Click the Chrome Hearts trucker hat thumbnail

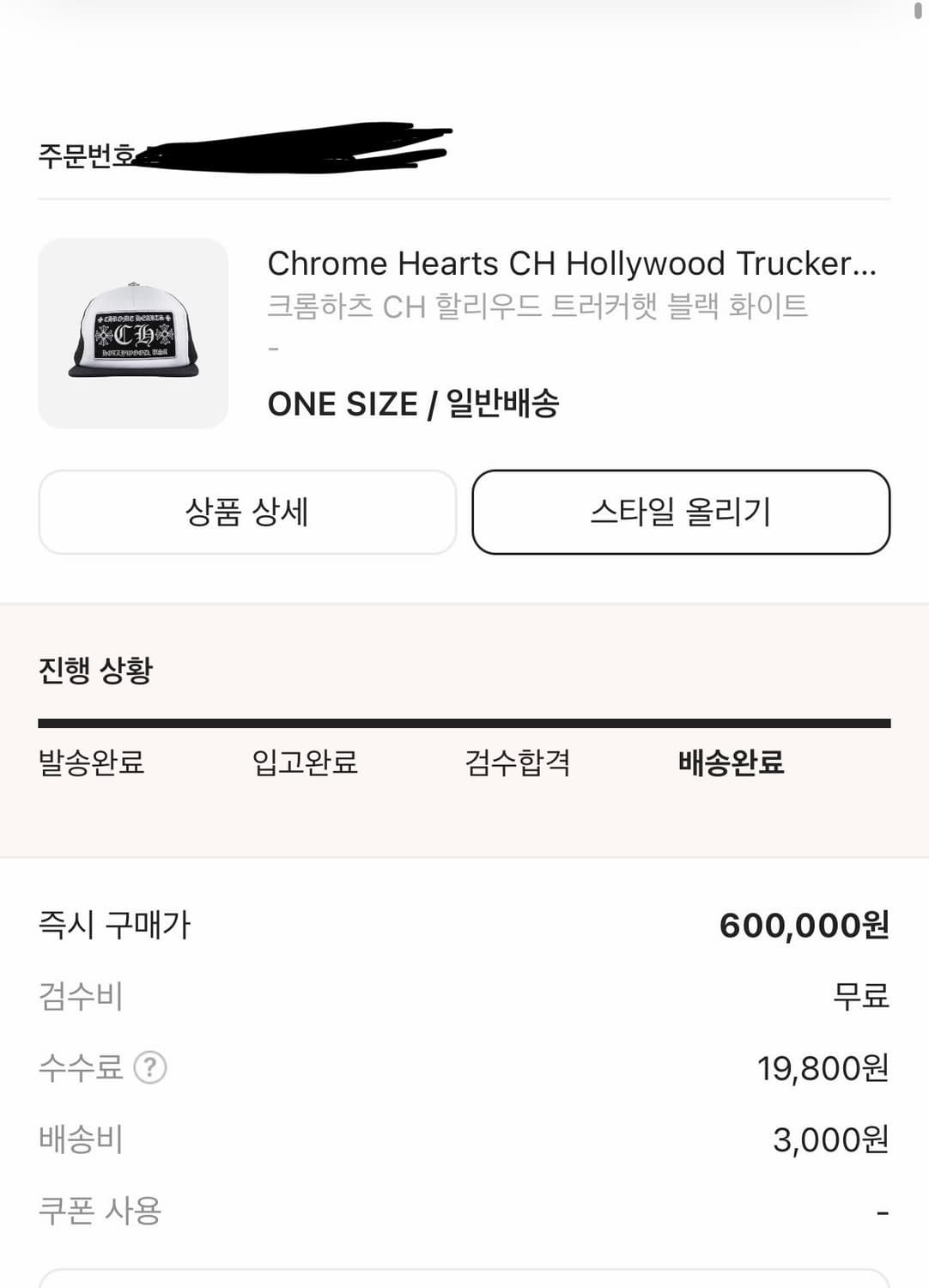point(133,333)
